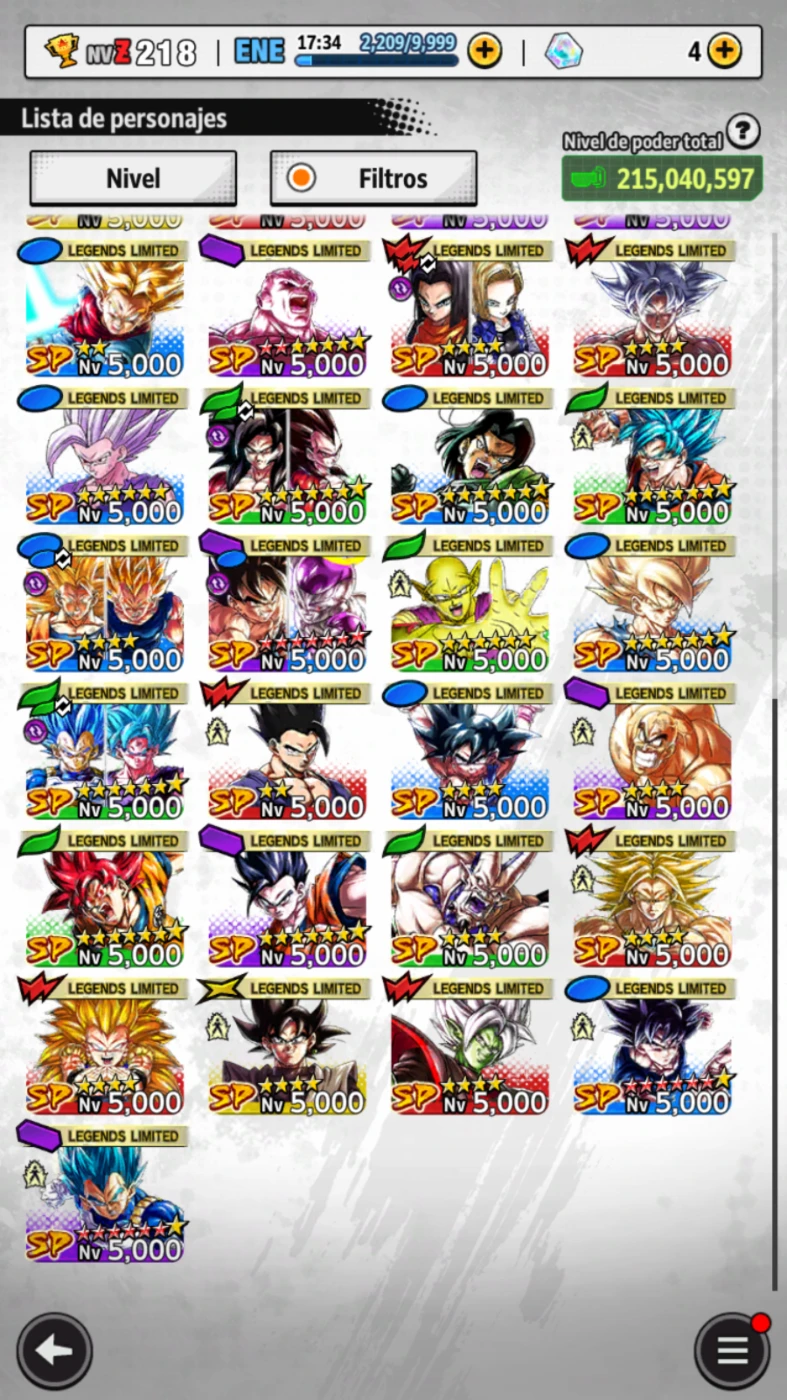Screen dimensions: 787x1400
Task: Select the pink Jiren character card
Action: 287,309
